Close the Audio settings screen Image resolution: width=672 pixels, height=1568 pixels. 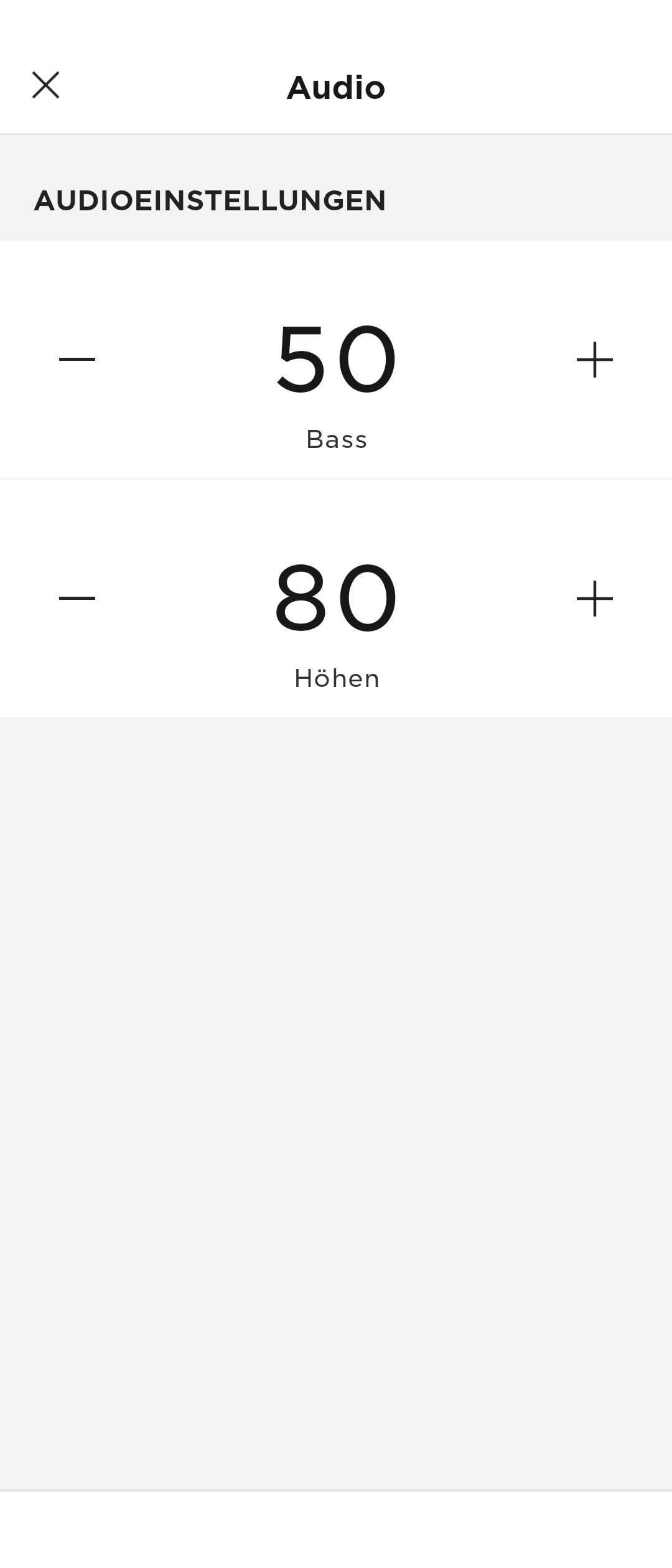coord(45,85)
